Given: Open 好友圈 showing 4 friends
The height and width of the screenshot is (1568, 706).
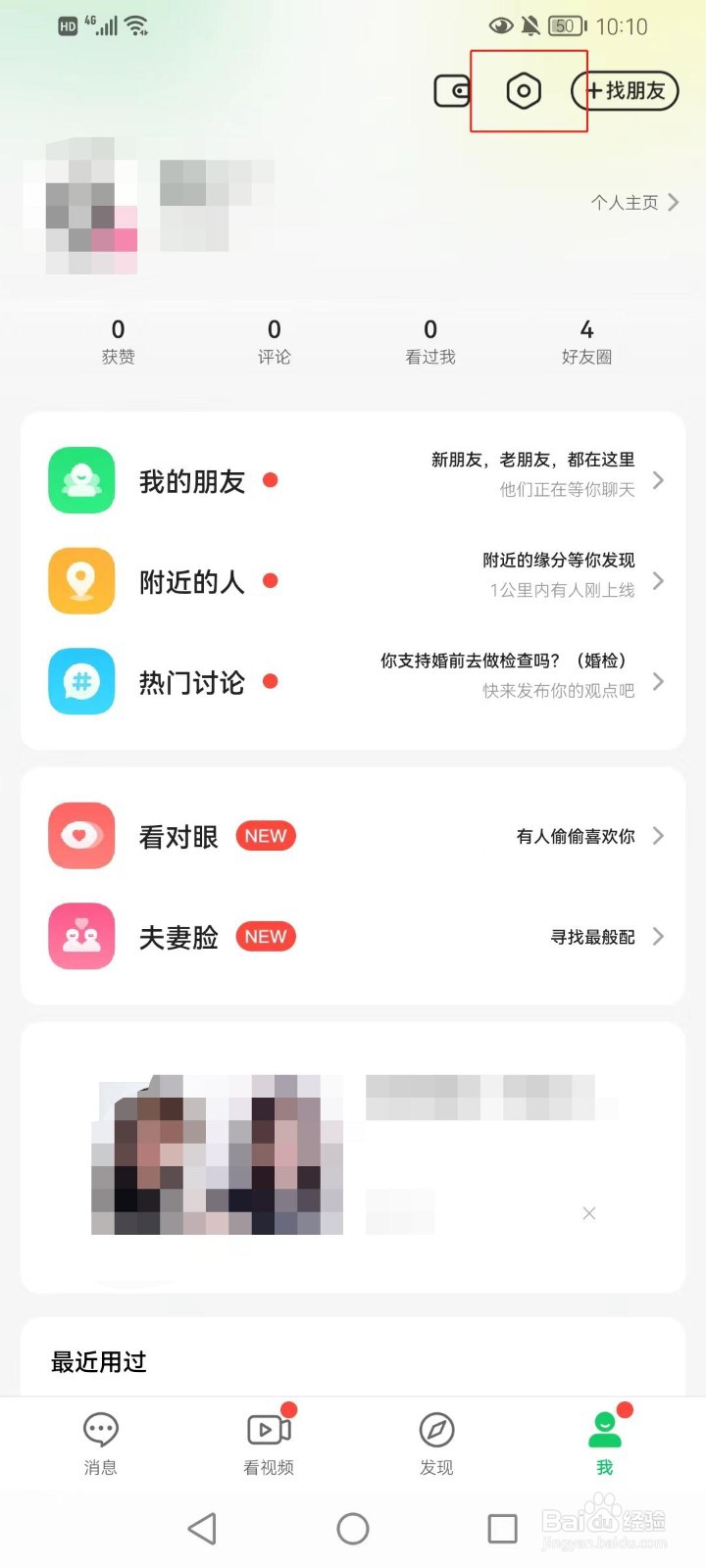Looking at the screenshot, I should click(x=585, y=341).
